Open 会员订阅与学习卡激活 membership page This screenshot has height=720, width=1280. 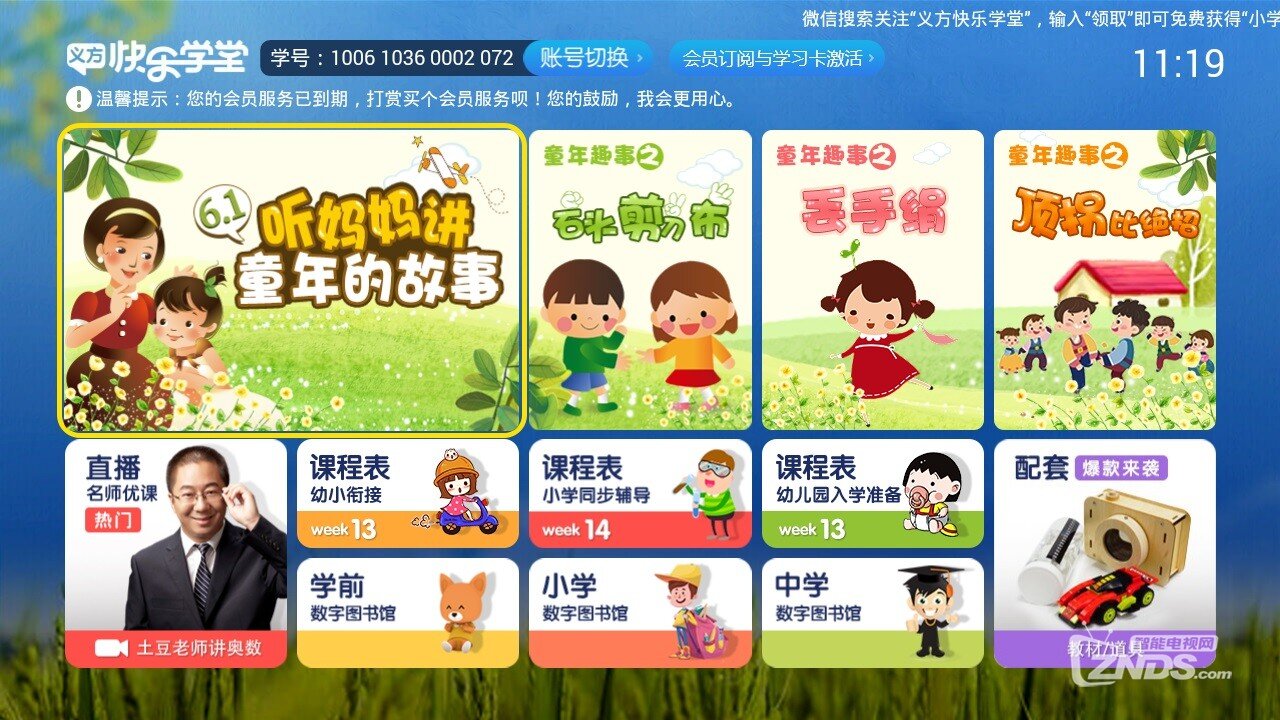point(776,58)
